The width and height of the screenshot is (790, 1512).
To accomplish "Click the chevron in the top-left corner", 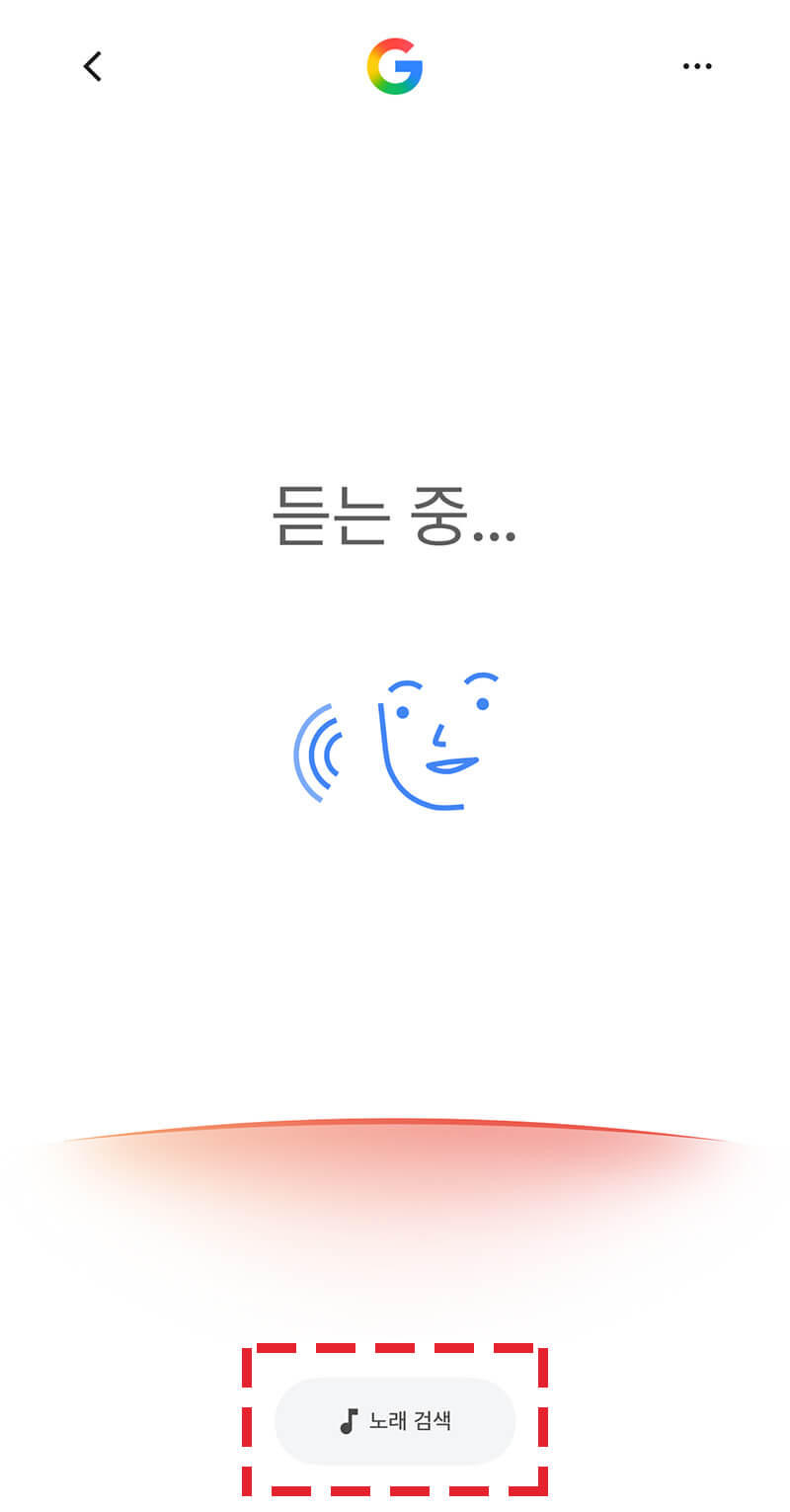I will tap(92, 66).
